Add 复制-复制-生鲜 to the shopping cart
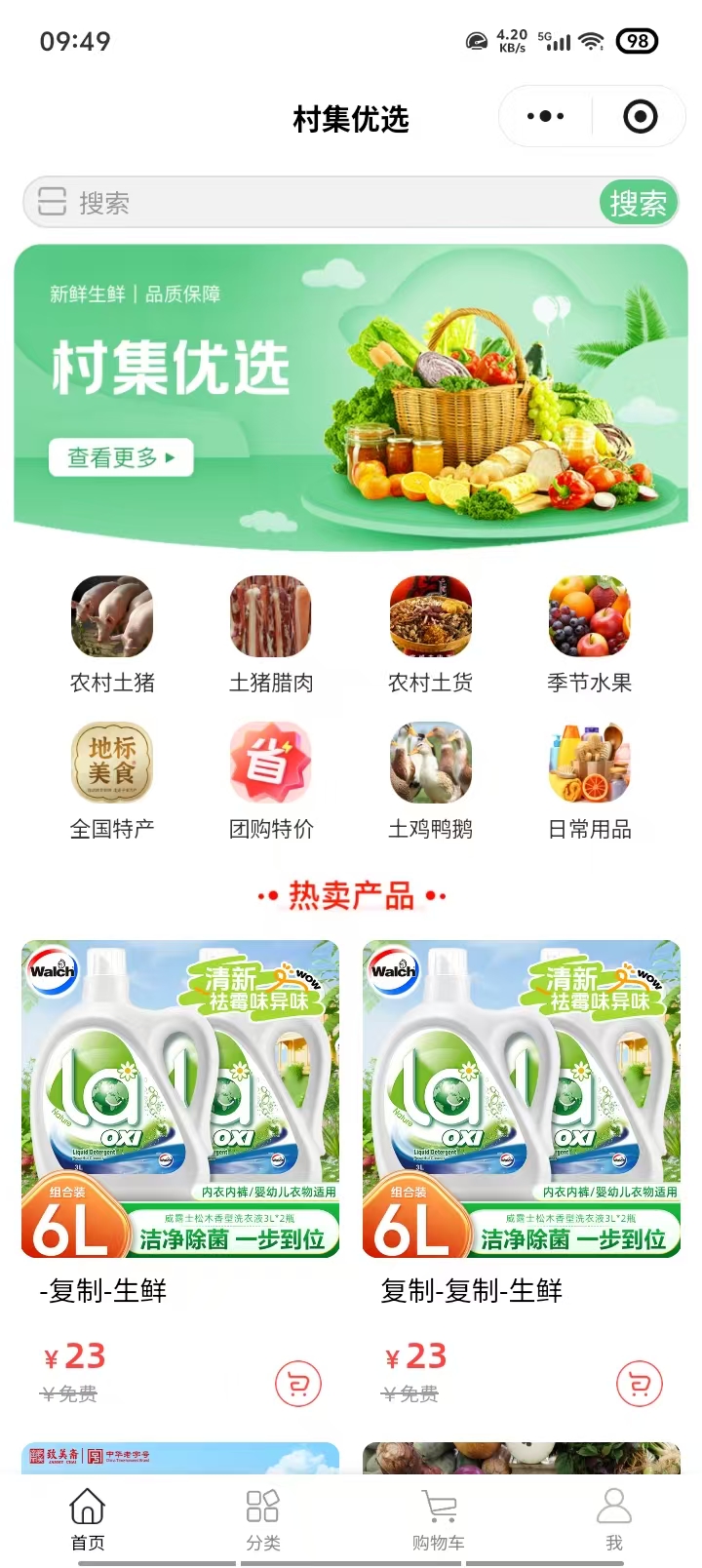 point(640,1383)
